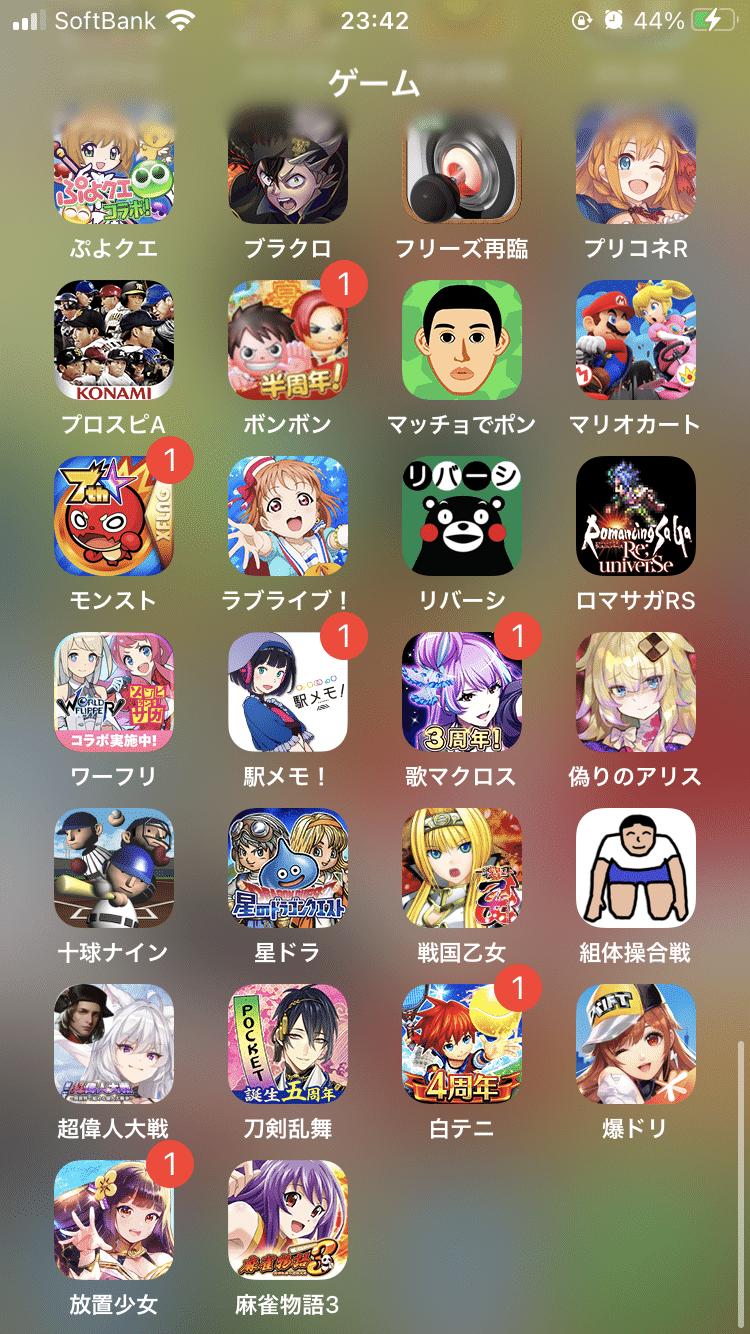Open the 組体操合戦 app
Viewport: 750px width, 1334px height.
(x=635, y=867)
